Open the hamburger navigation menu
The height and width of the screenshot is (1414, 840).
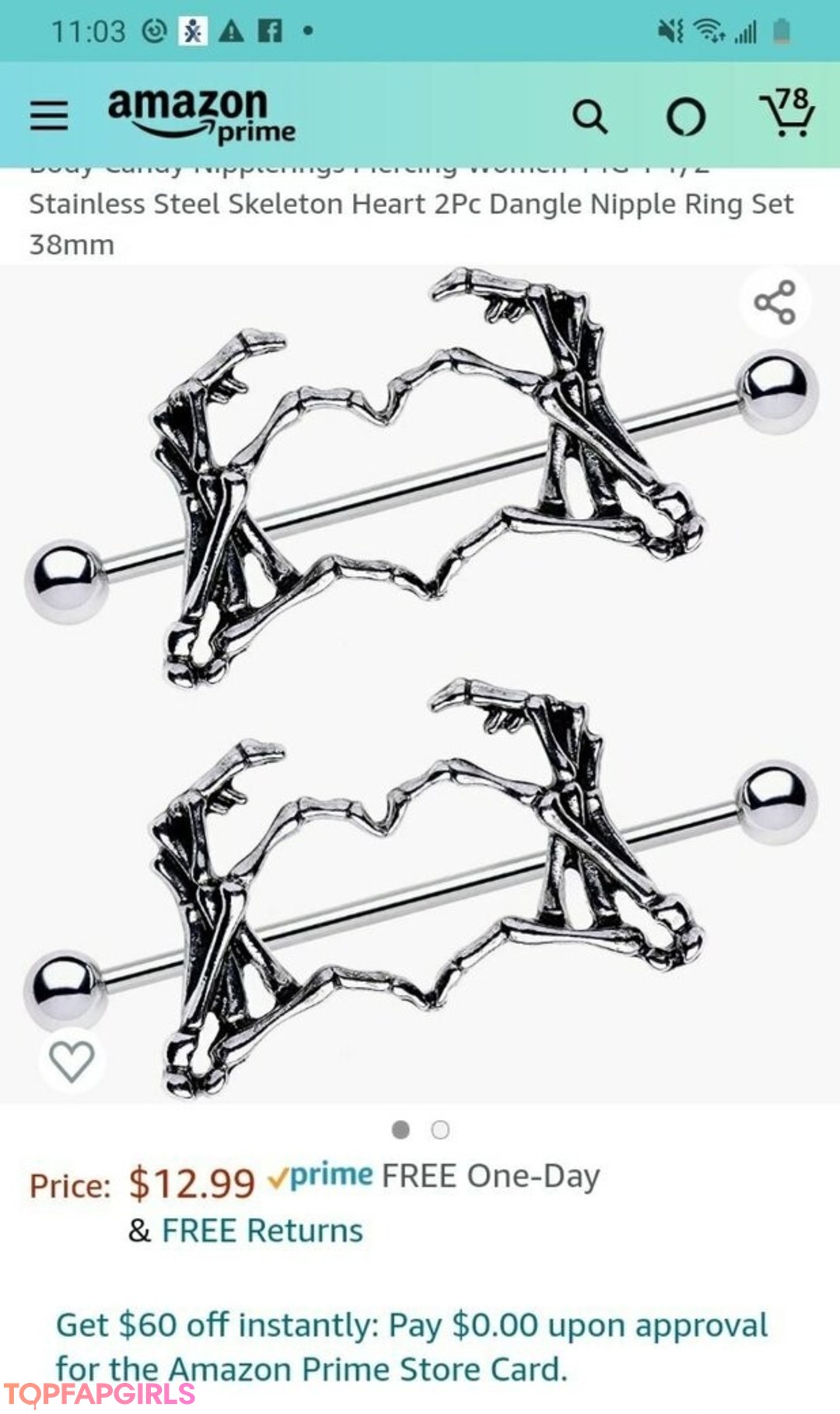tap(49, 116)
